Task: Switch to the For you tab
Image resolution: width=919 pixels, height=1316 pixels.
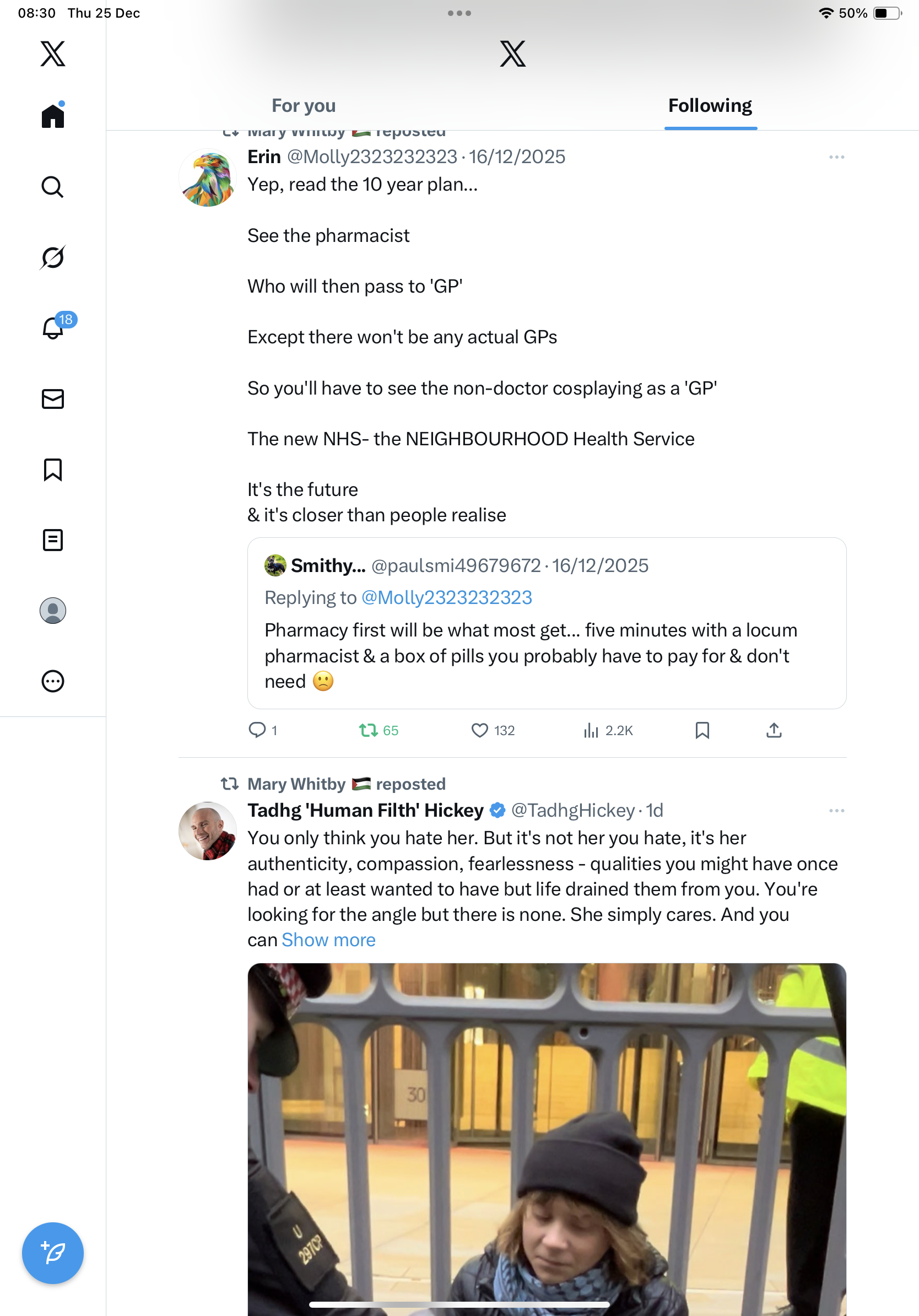Action: click(x=304, y=106)
